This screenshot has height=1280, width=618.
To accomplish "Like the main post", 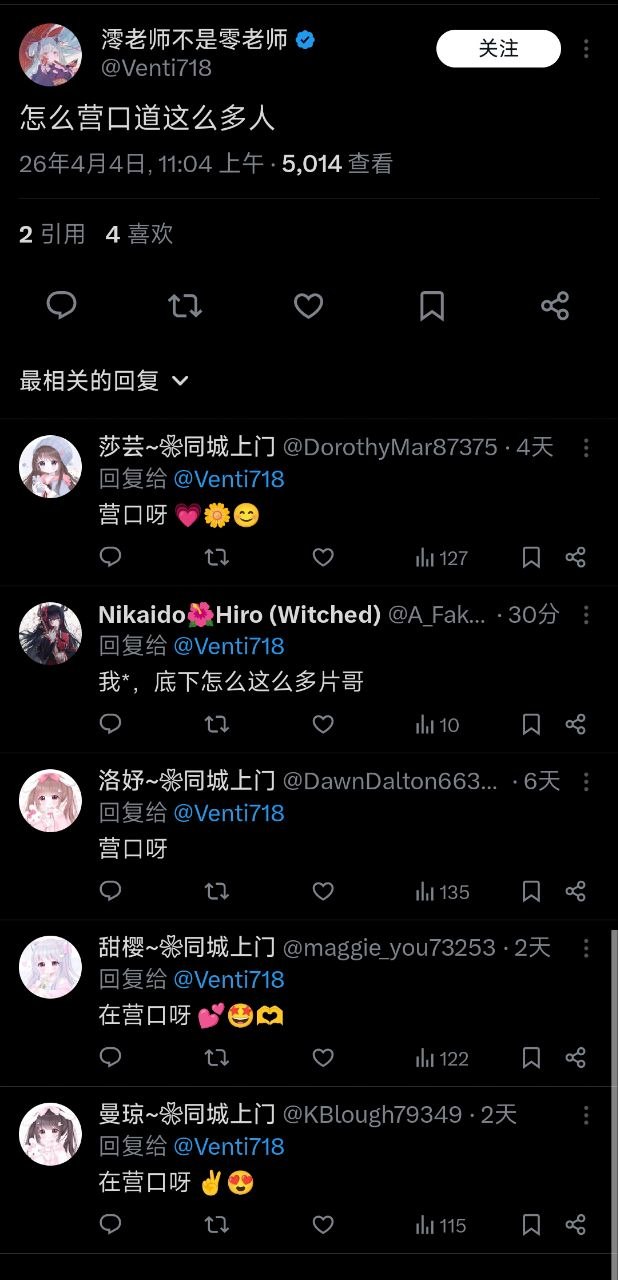I will [x=308, y=305].
